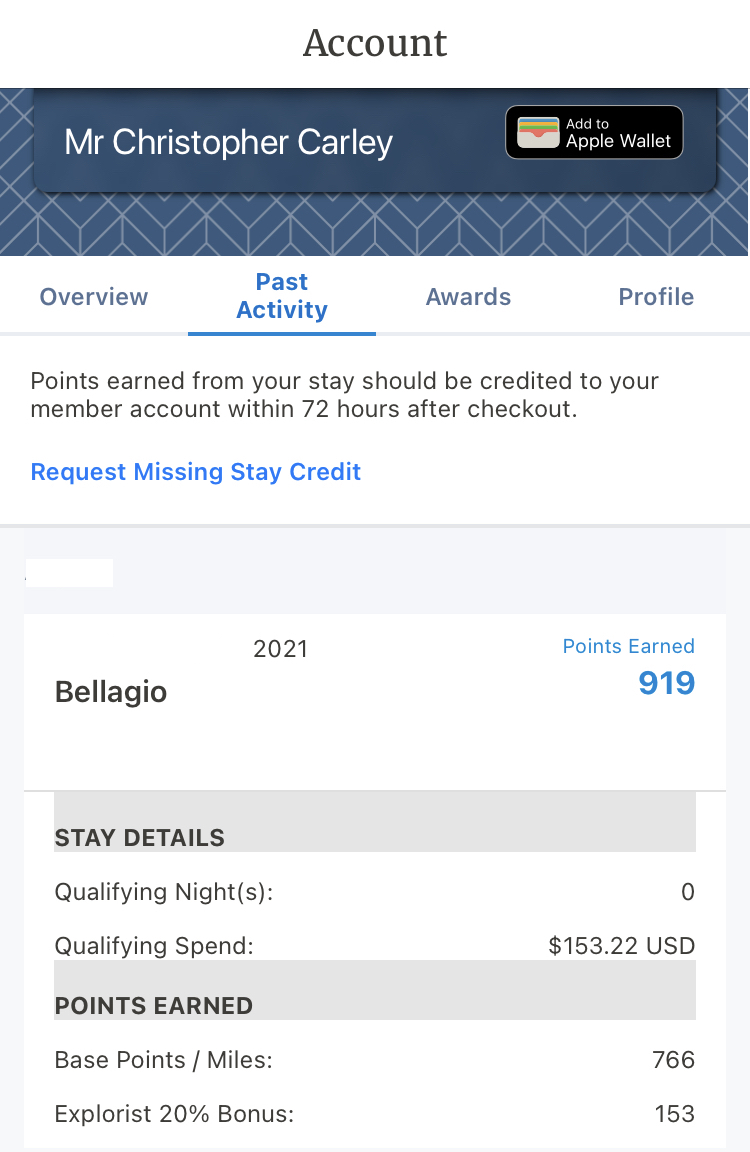Viewport: 750px width, 1152px height.
Task: Click the POINTS EARNED section header
Action: [x=152, y=1006]
